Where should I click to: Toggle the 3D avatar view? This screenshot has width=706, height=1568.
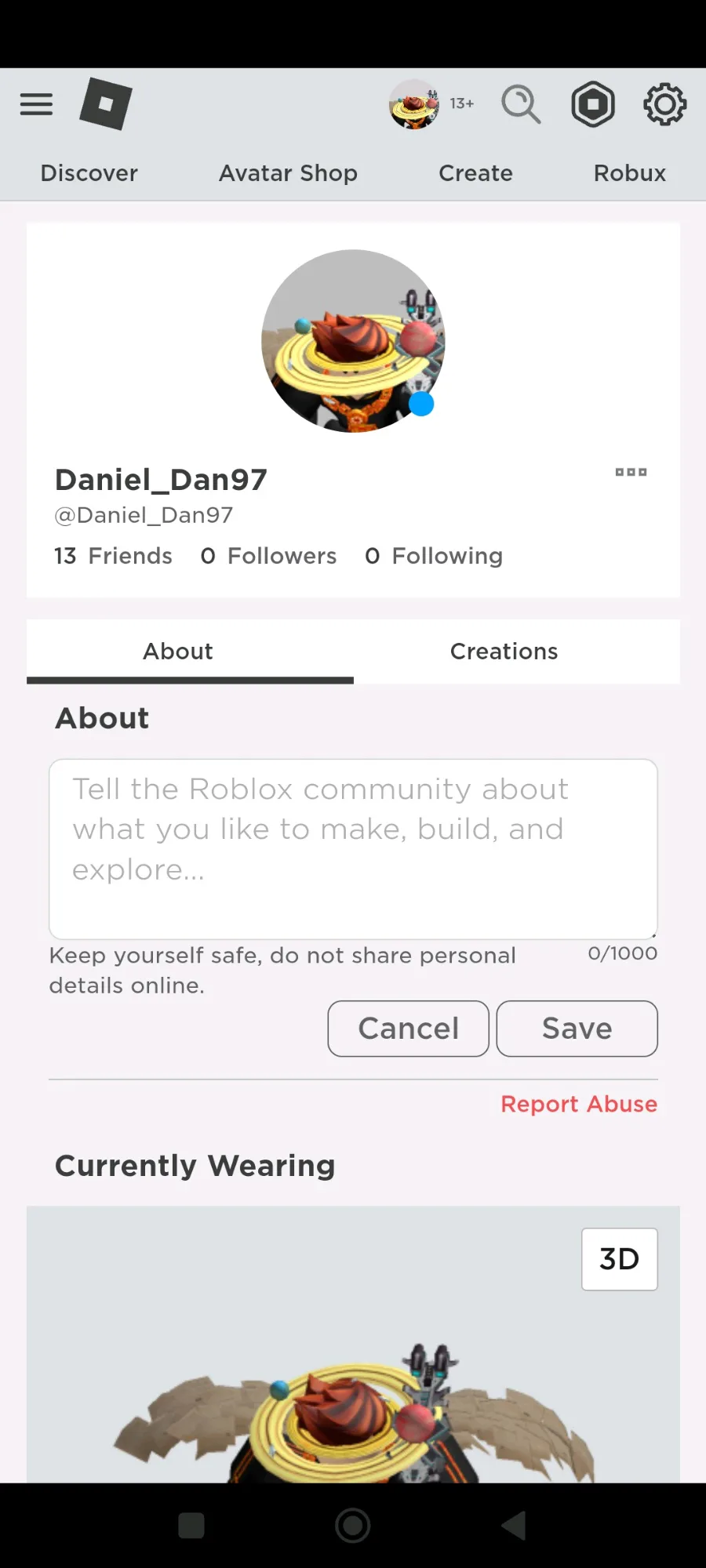point(620,1259)
